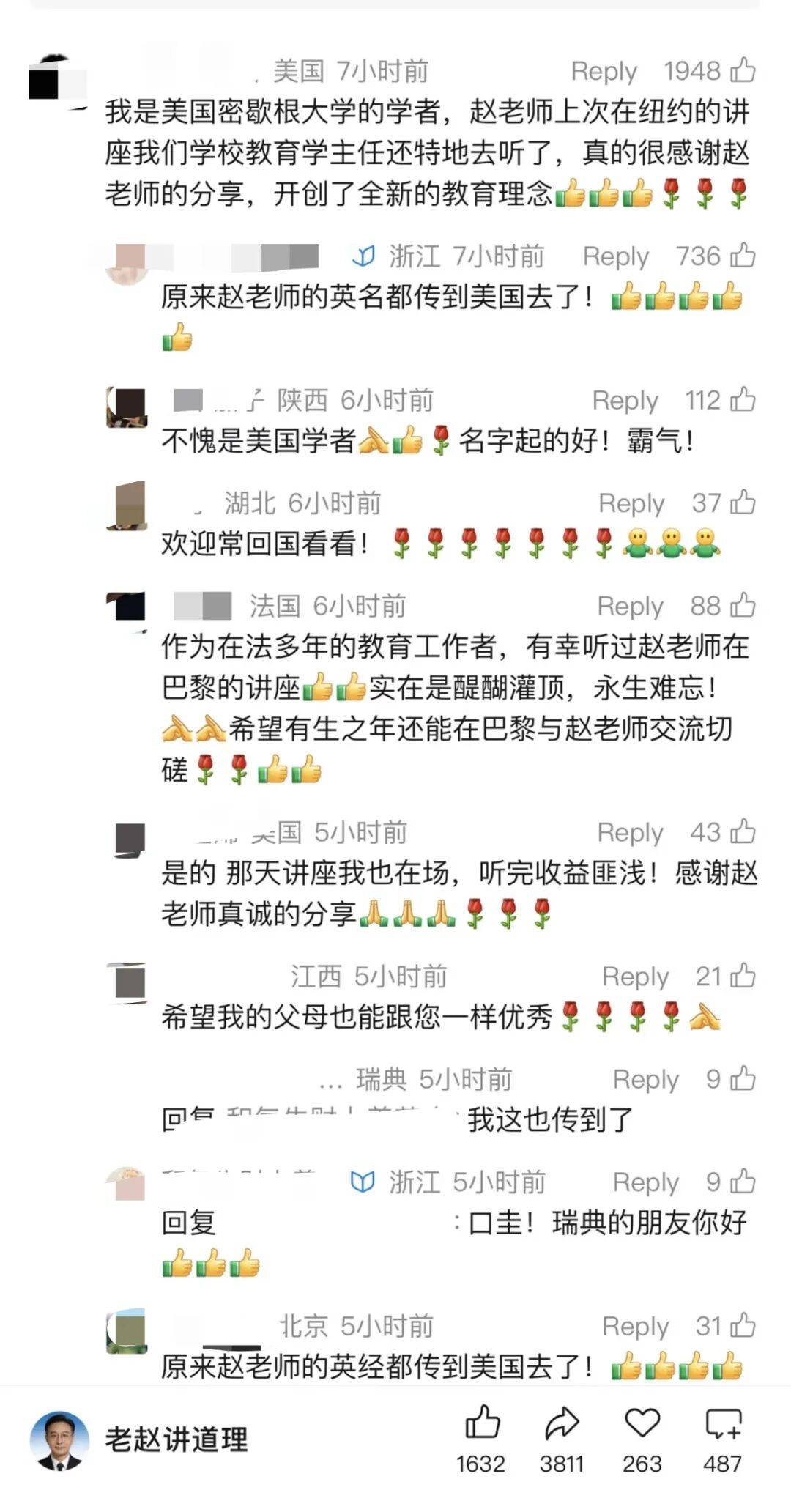Like the Beijing comment with 31 likes
This screenshot has height=1512, width=791.
[x=743, y=1325]
